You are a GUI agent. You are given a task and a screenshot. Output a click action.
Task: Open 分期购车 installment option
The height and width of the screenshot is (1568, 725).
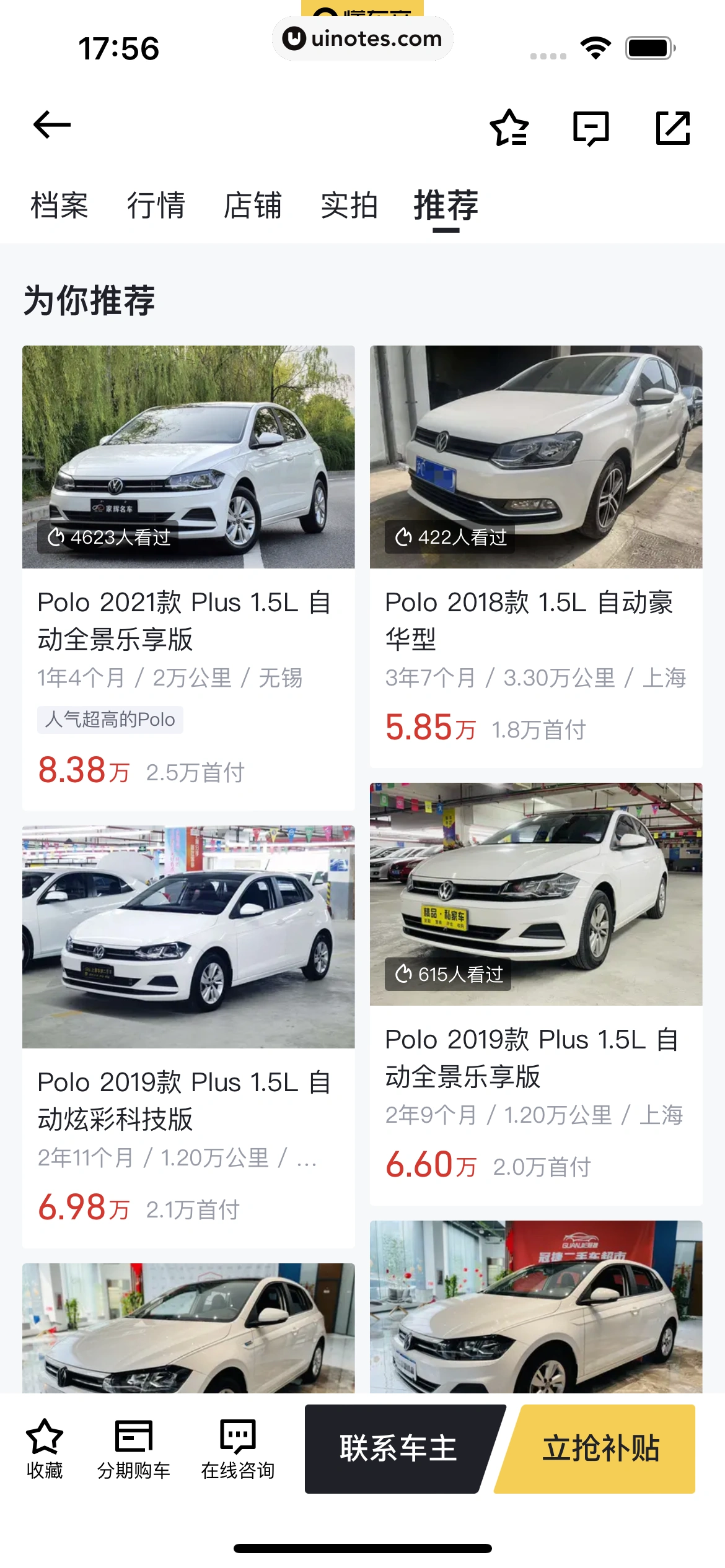(x=134, y=1448)
